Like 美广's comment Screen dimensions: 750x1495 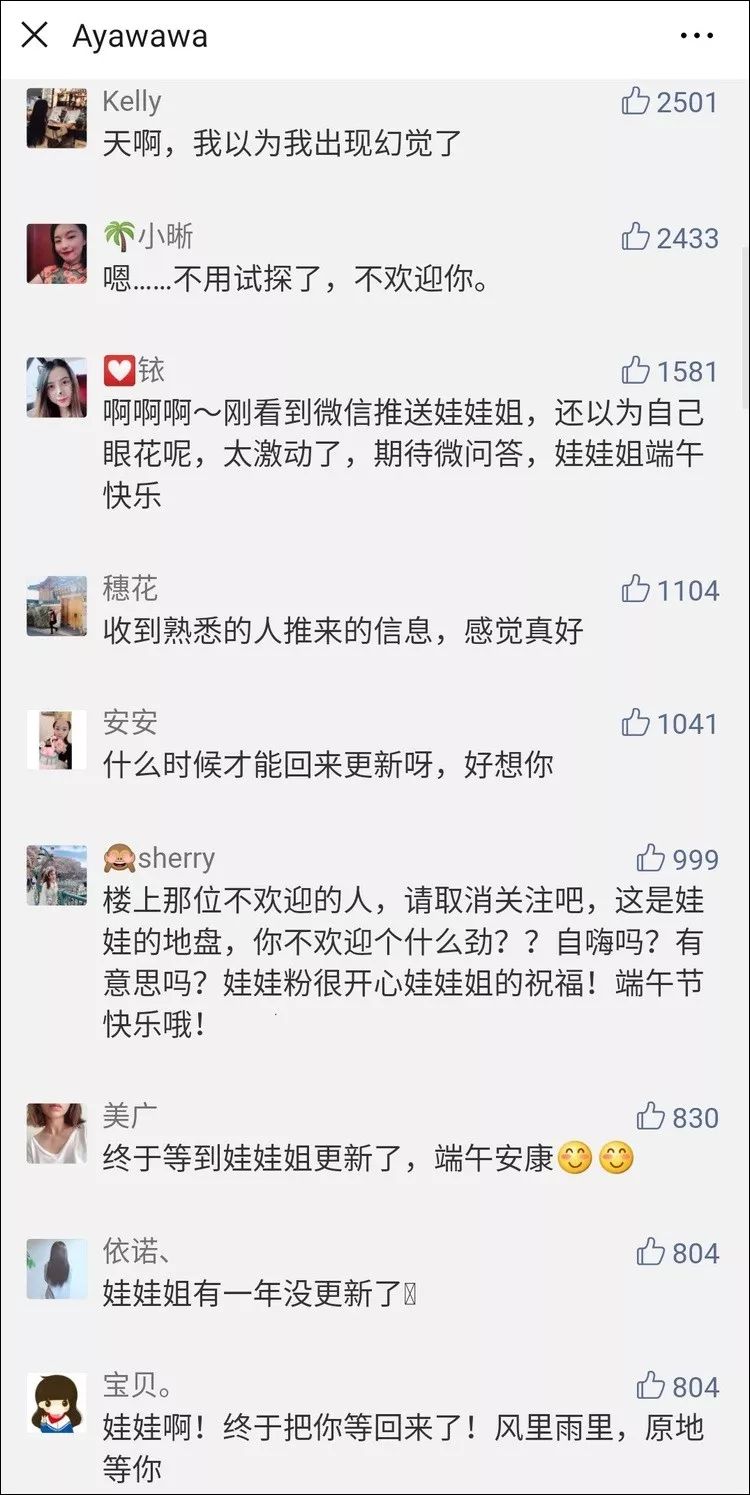(651, 1116)
